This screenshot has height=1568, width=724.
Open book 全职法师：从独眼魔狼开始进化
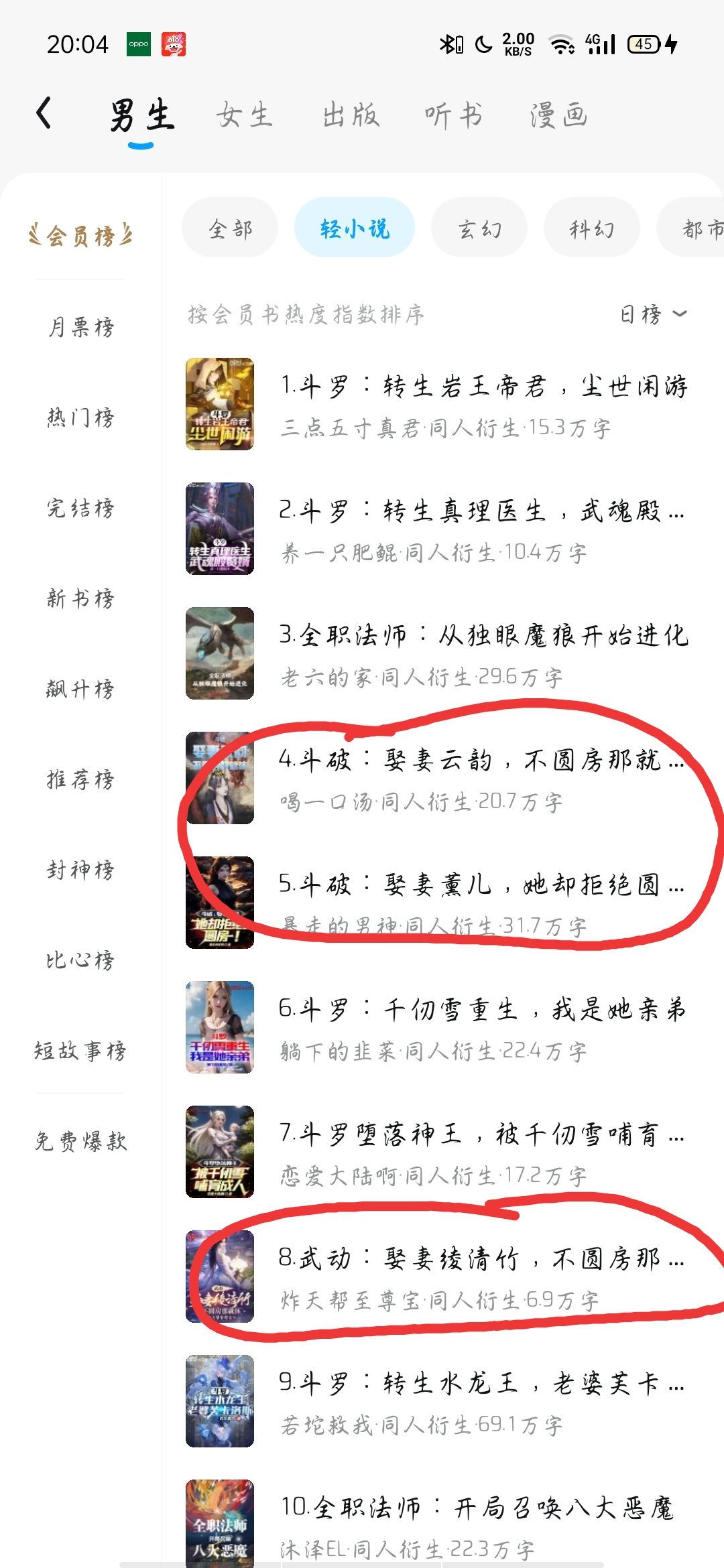click(437, 653)
